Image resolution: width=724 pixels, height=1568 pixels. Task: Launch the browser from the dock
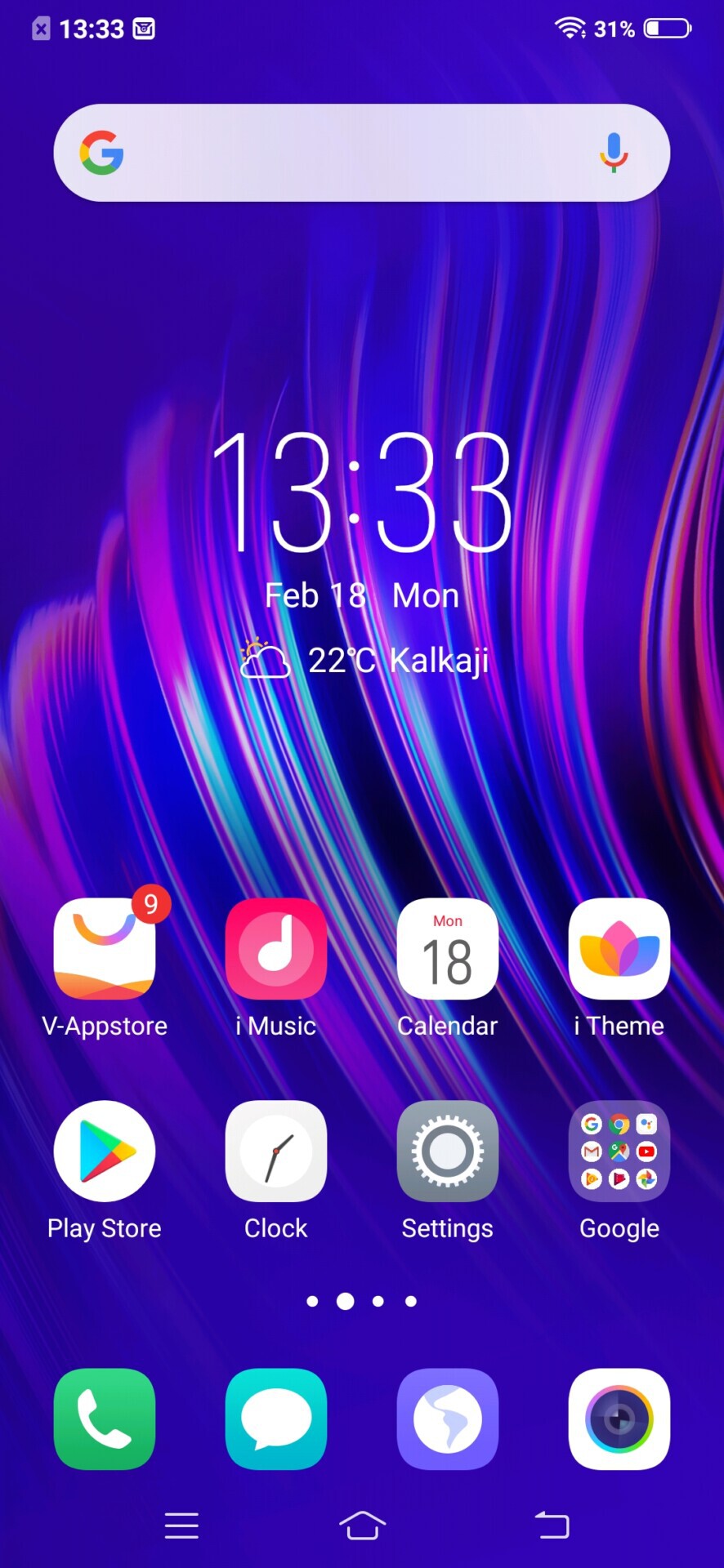pyautogui.click(x=447, y=1419)
